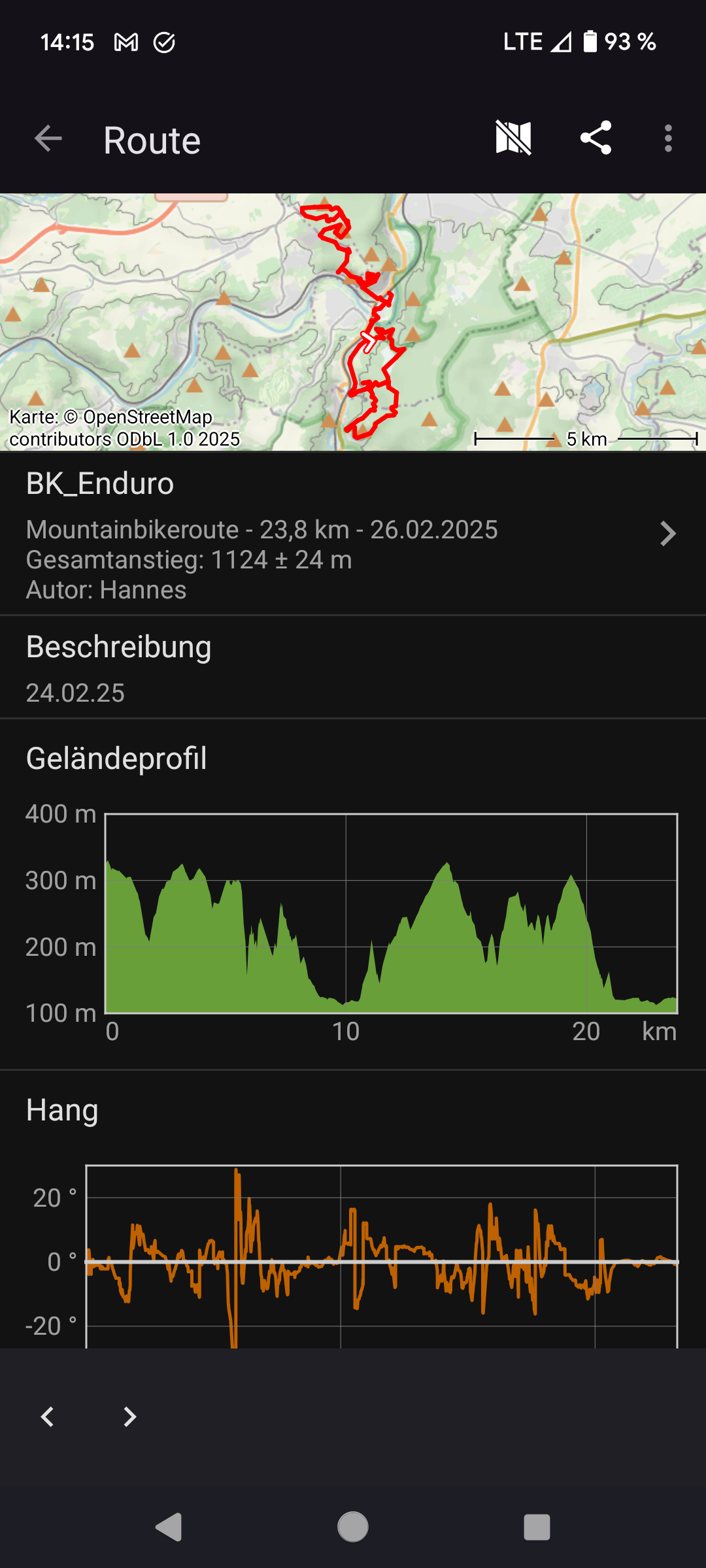Tap the system home button
The height and width of the screenshot is (1568, 706).
[x=353, y=1527]
